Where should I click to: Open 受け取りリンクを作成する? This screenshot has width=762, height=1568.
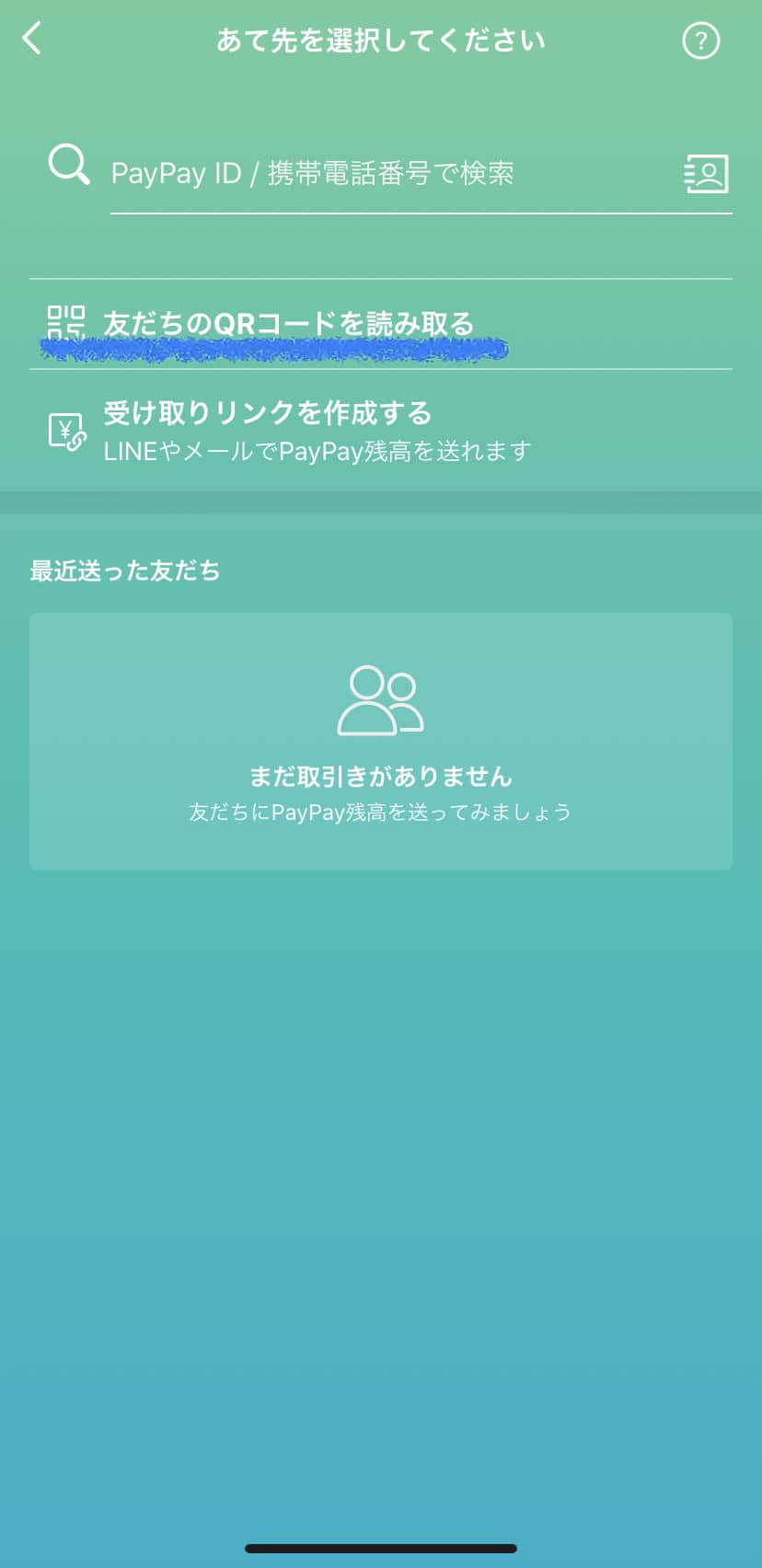point(380,431)
